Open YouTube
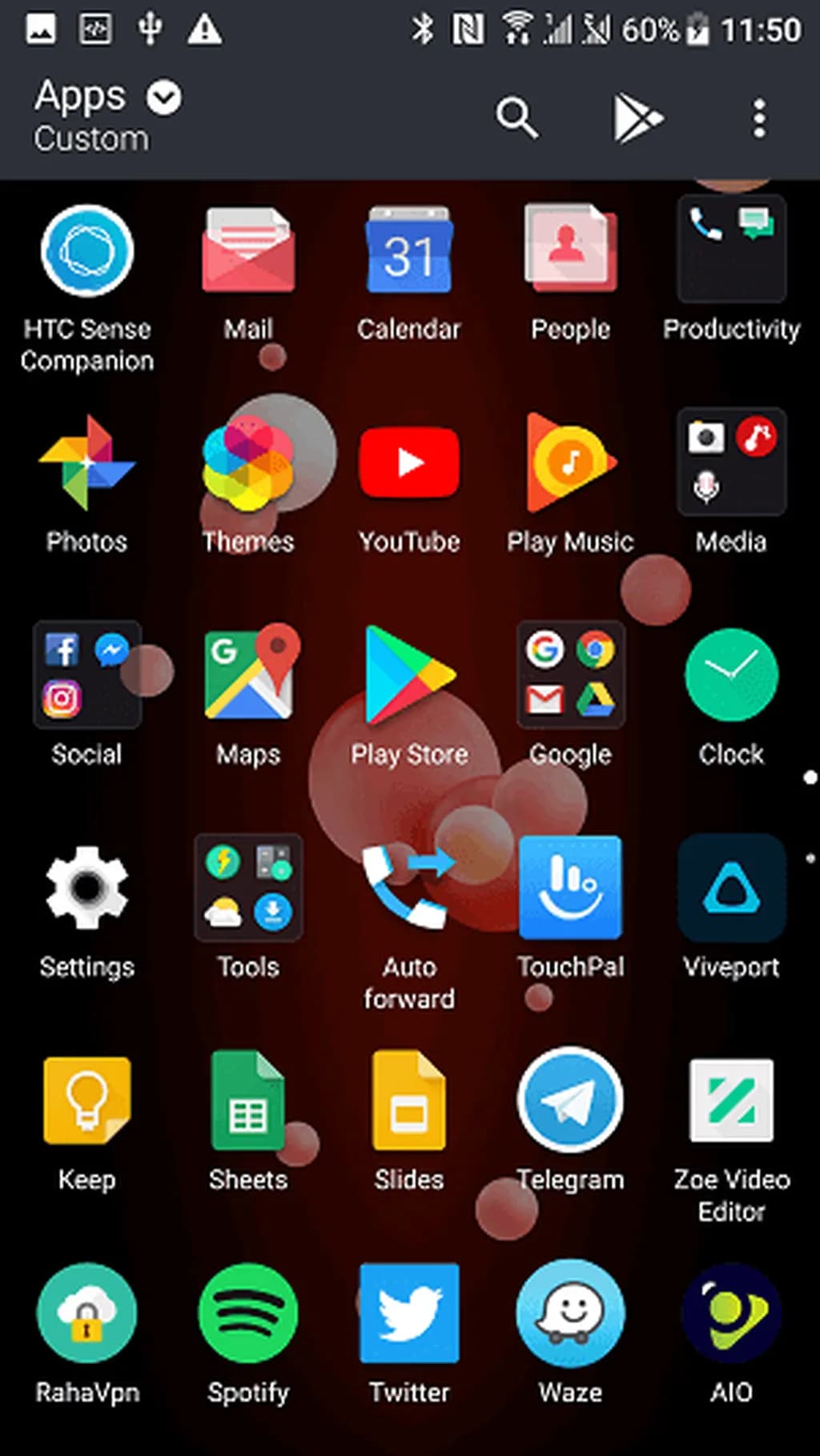 coord(409,463)
